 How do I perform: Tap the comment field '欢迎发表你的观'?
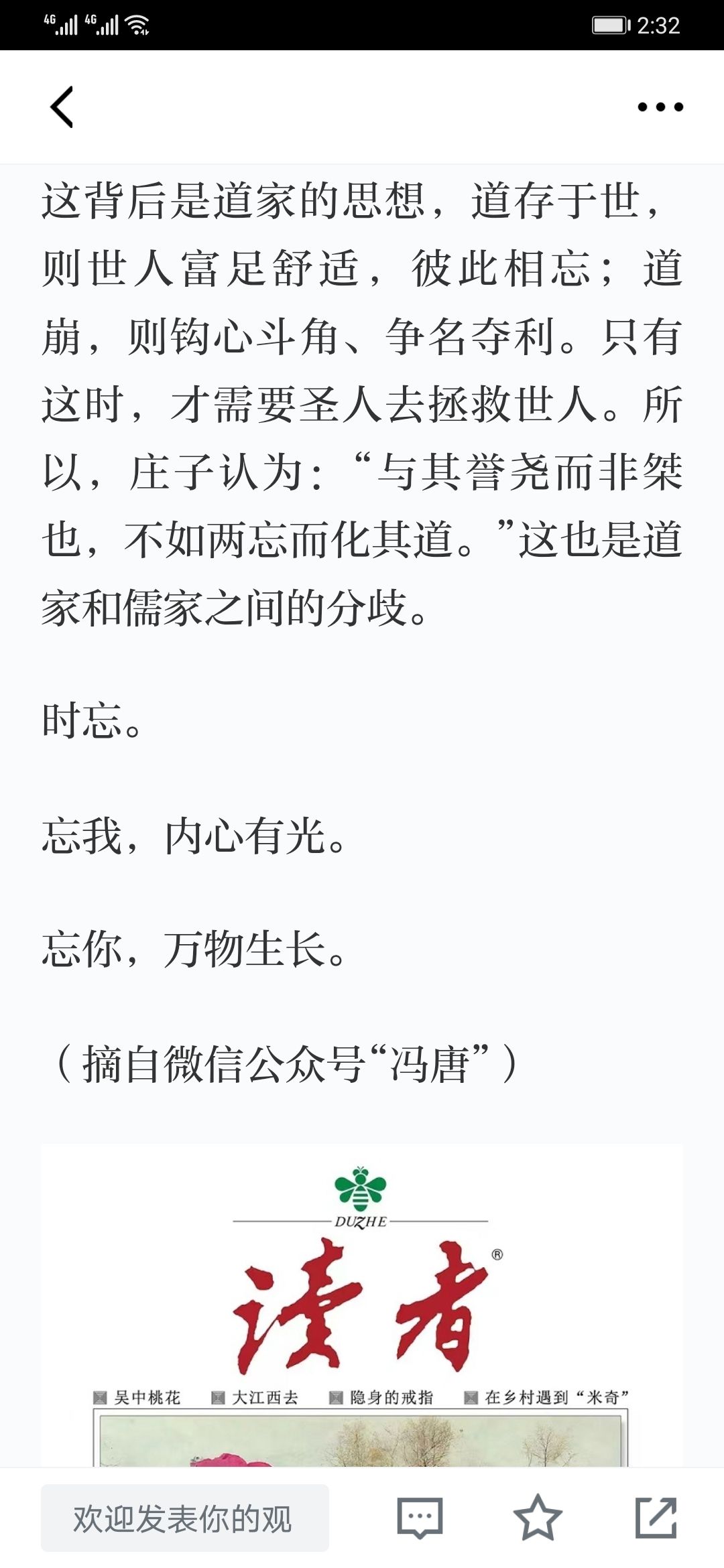[x=185, y=1518]
